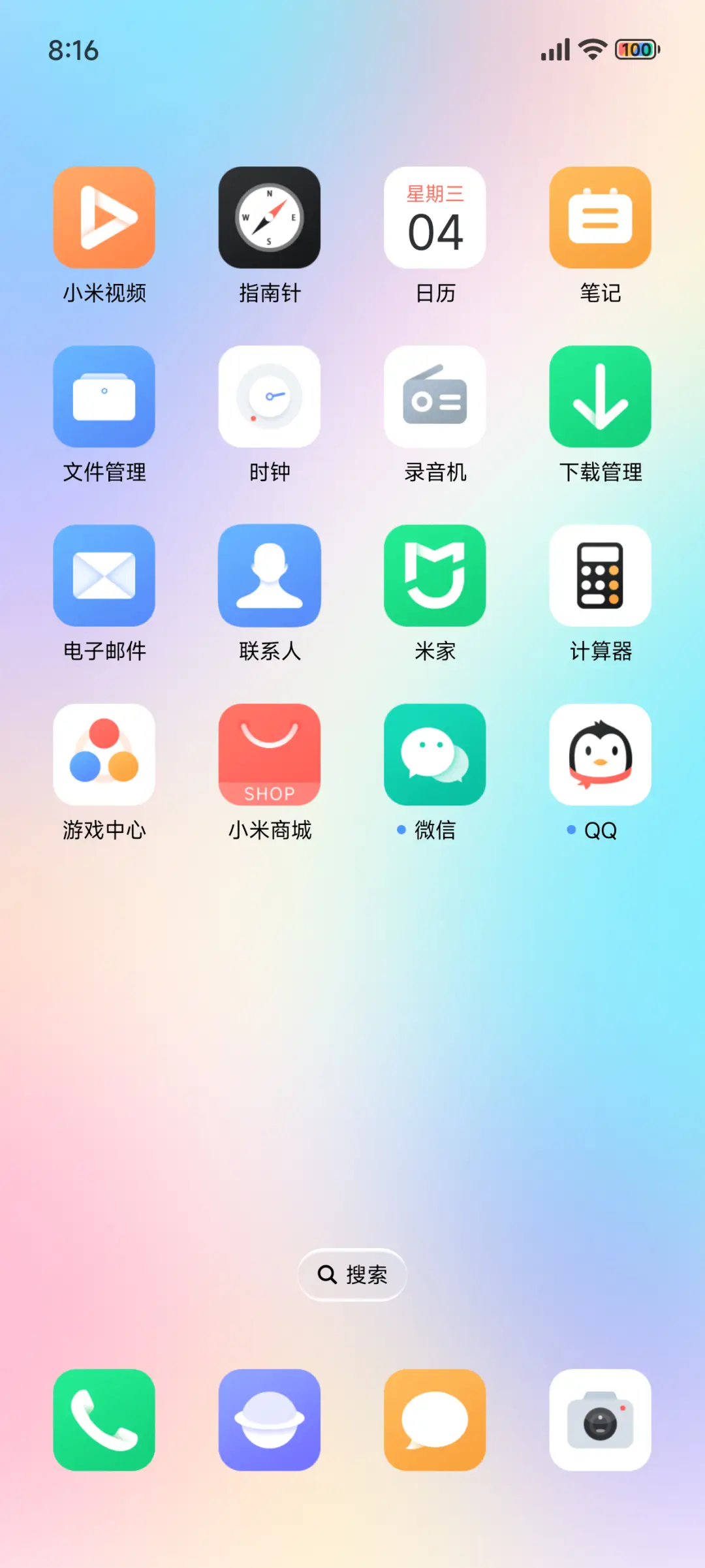Open the 小米视频 video app
705x1568 pixels.
(104, 218)
